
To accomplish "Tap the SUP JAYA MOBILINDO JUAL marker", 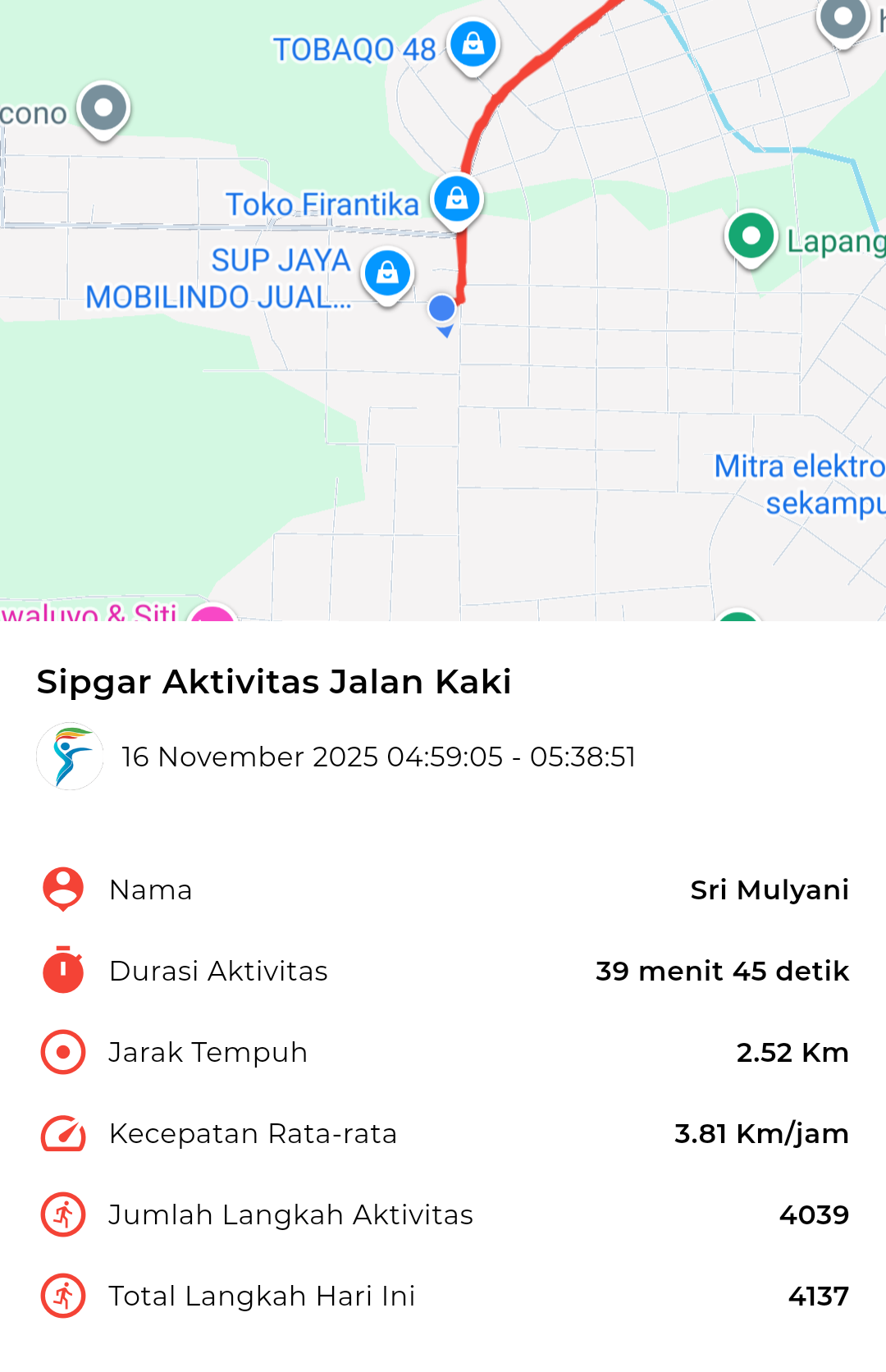I will 387,272.
